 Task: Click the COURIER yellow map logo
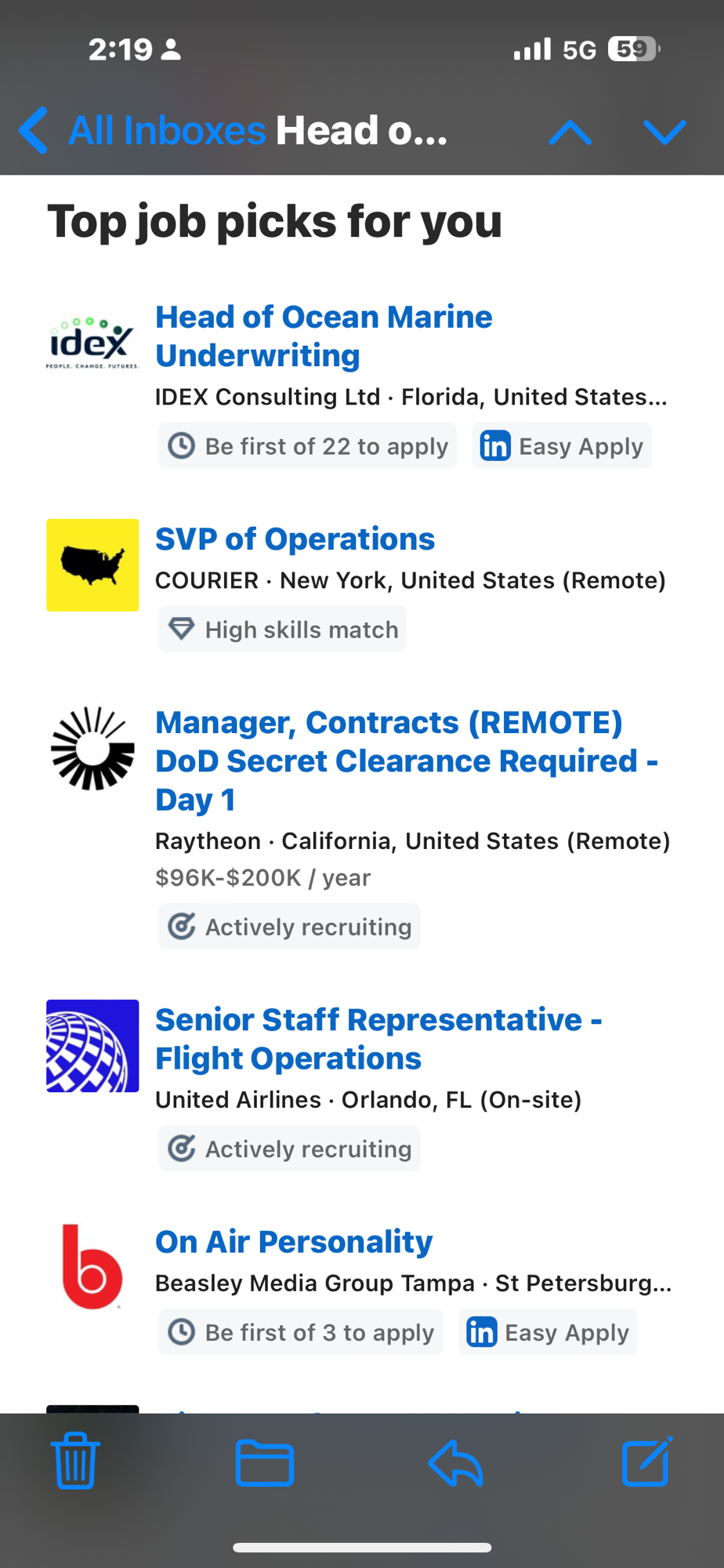point(92,564)
